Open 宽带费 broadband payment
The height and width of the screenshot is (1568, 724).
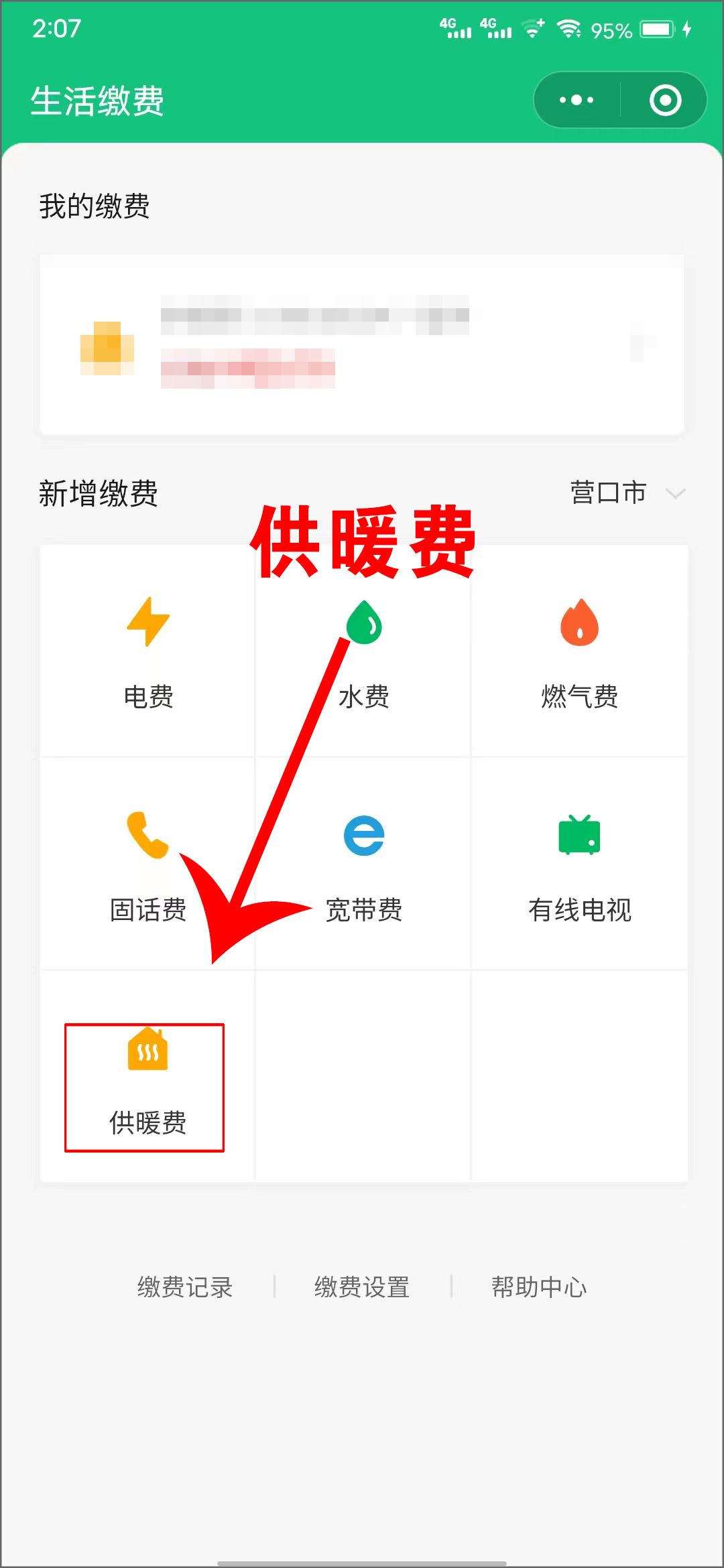(364, 864)
